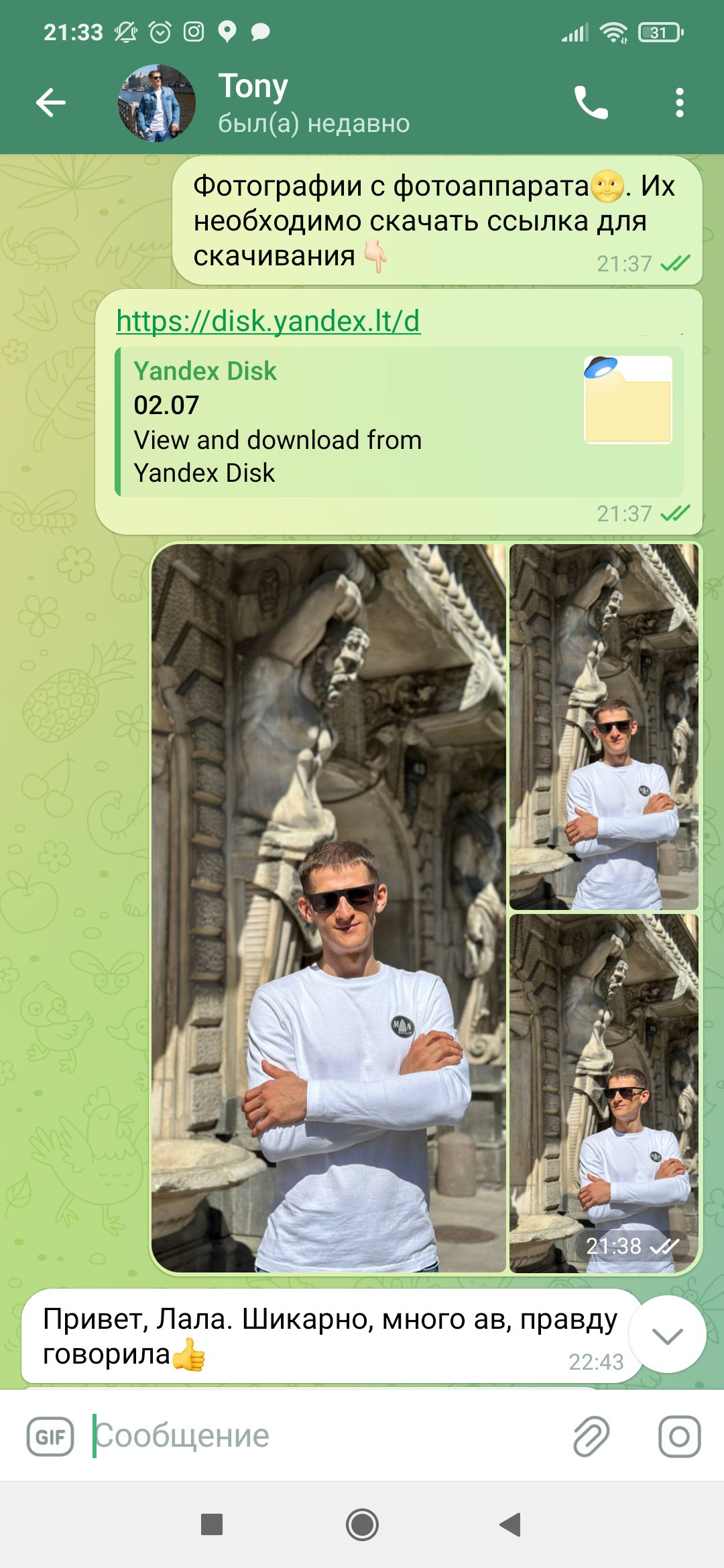The width and height of the screenshot is (724, 1568).
Task: Start a voice call with Tony
Action: (591, 103)
